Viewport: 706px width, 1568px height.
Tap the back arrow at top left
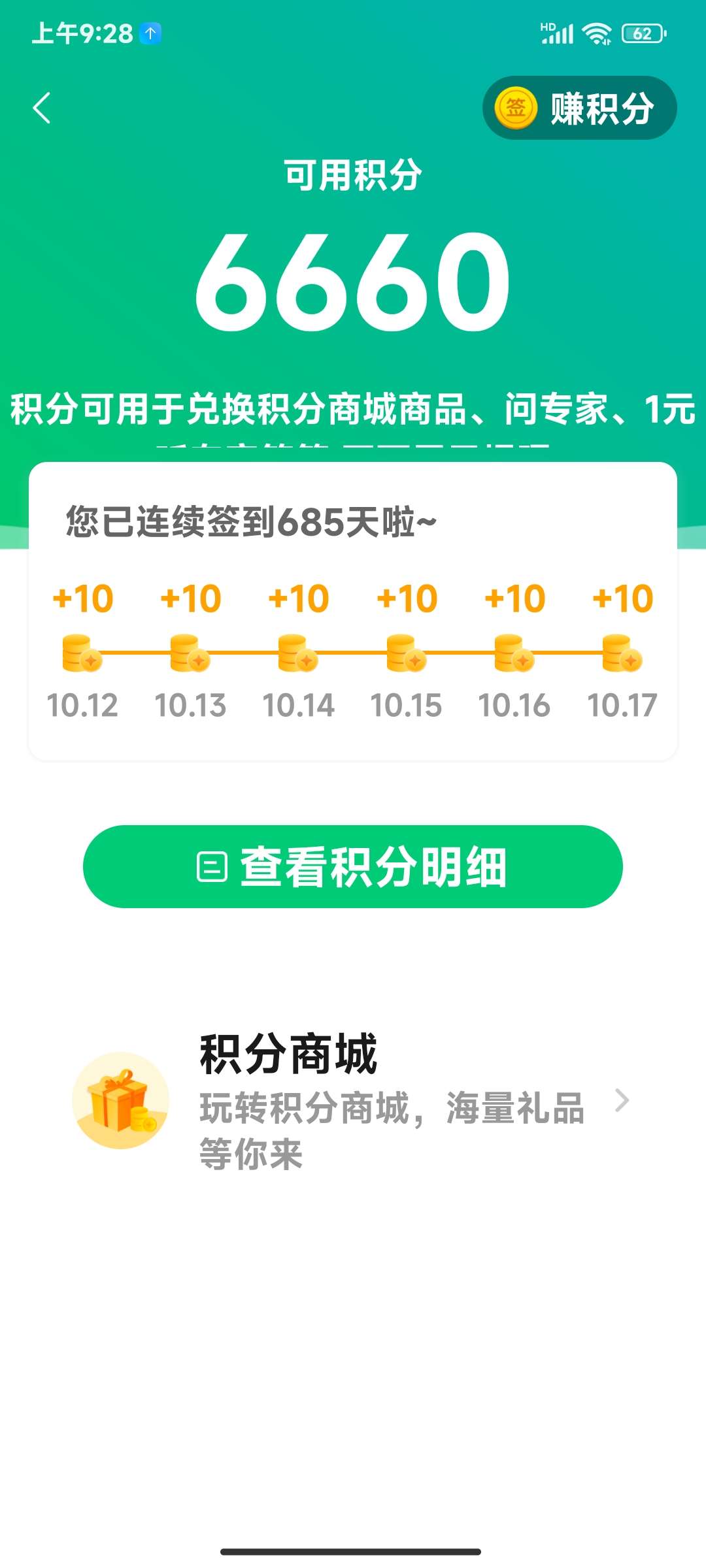click(x=42, y=108)
